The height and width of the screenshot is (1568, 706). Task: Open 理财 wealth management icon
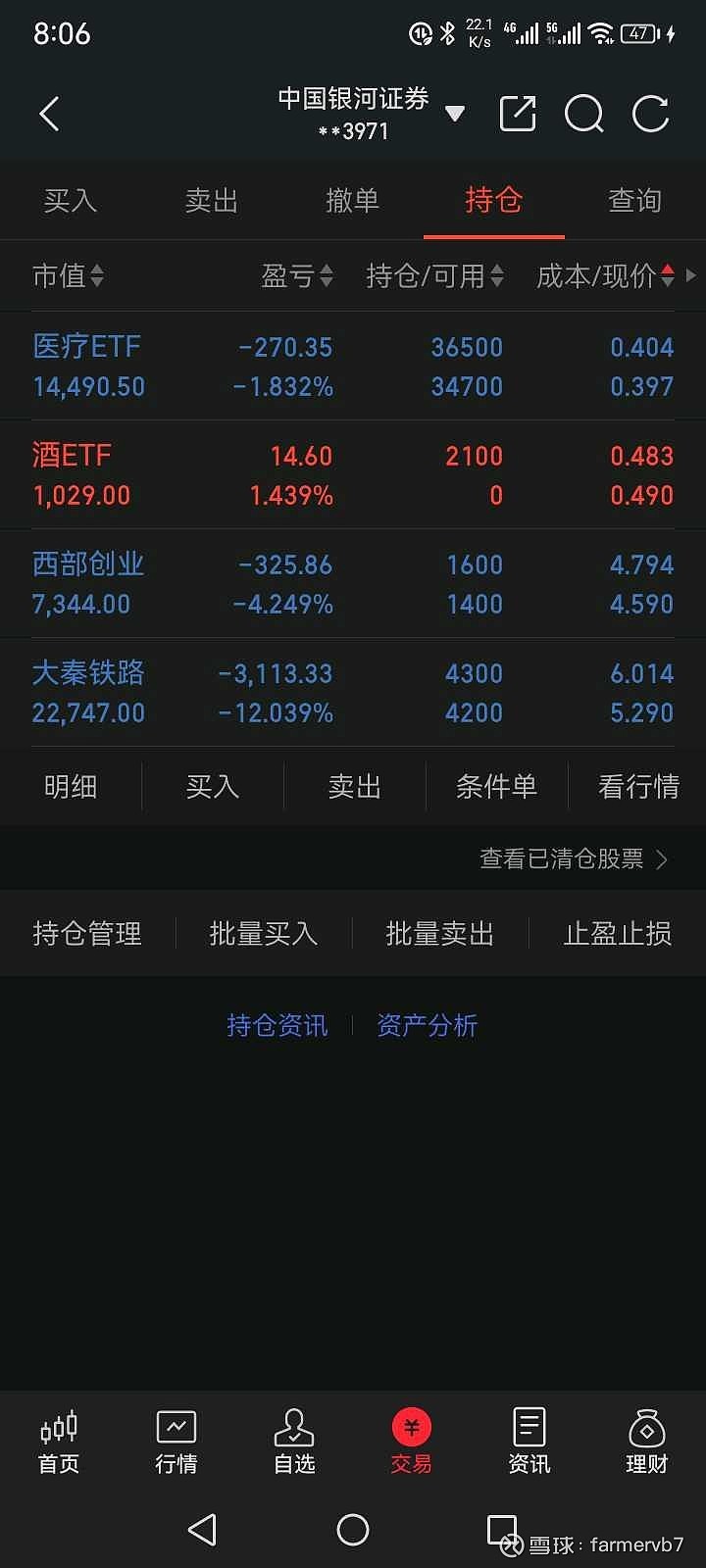[x=646, y=1441]
